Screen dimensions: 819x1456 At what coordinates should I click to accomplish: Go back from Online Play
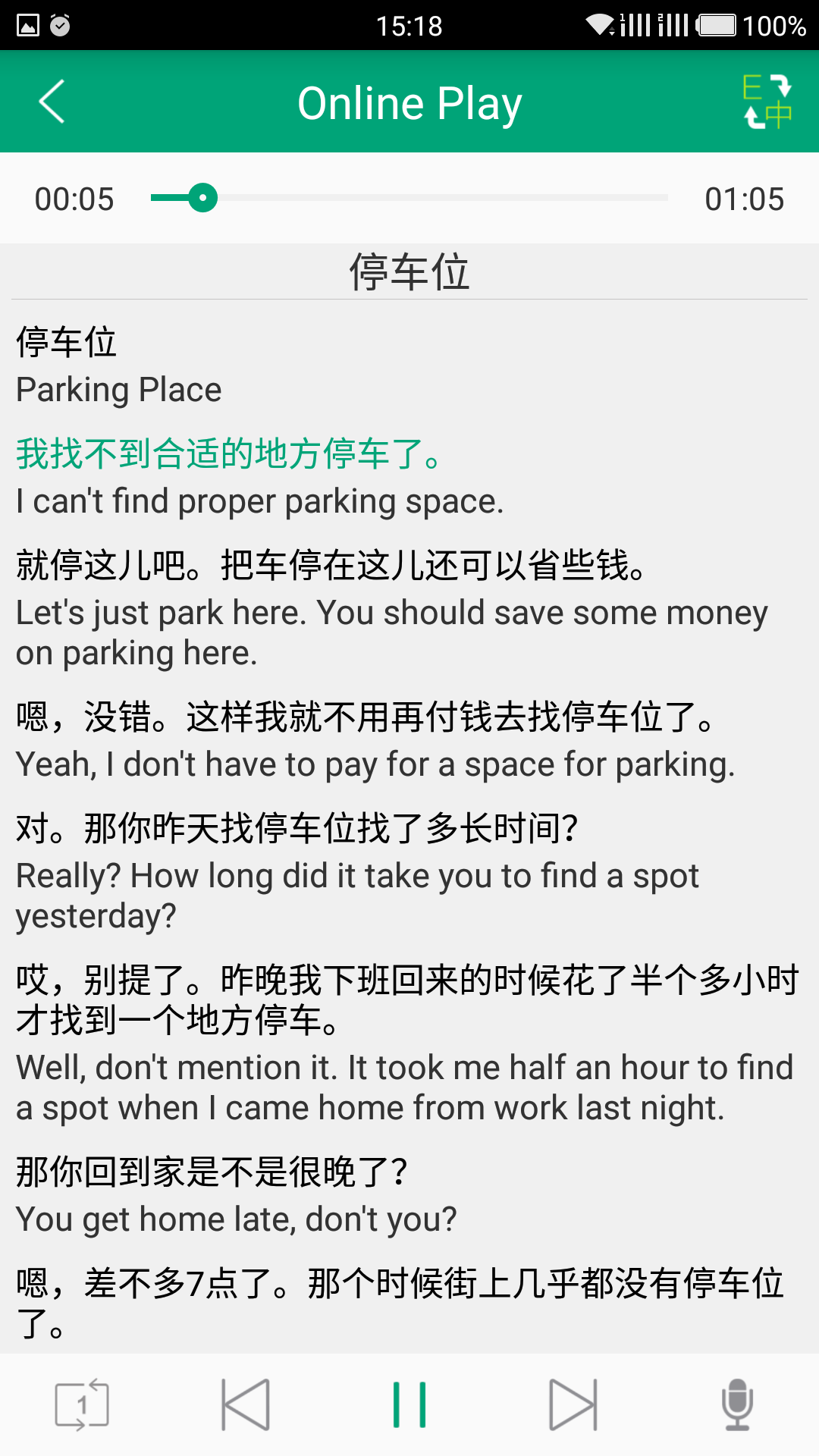point(52,102)
